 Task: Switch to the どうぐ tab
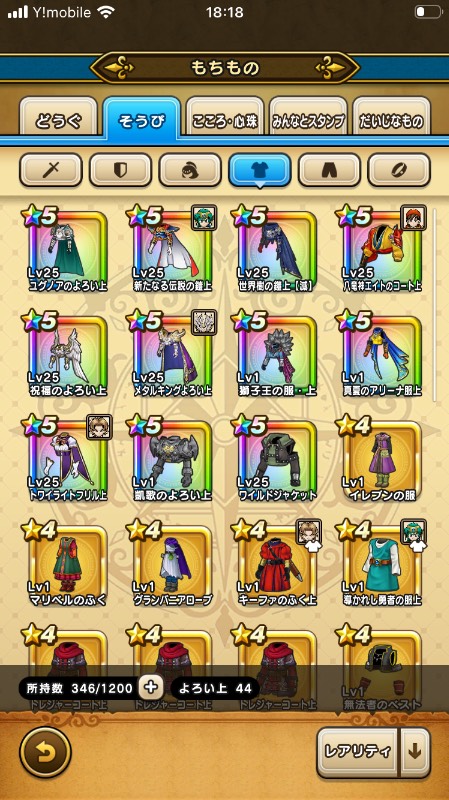tap(58, 120)
